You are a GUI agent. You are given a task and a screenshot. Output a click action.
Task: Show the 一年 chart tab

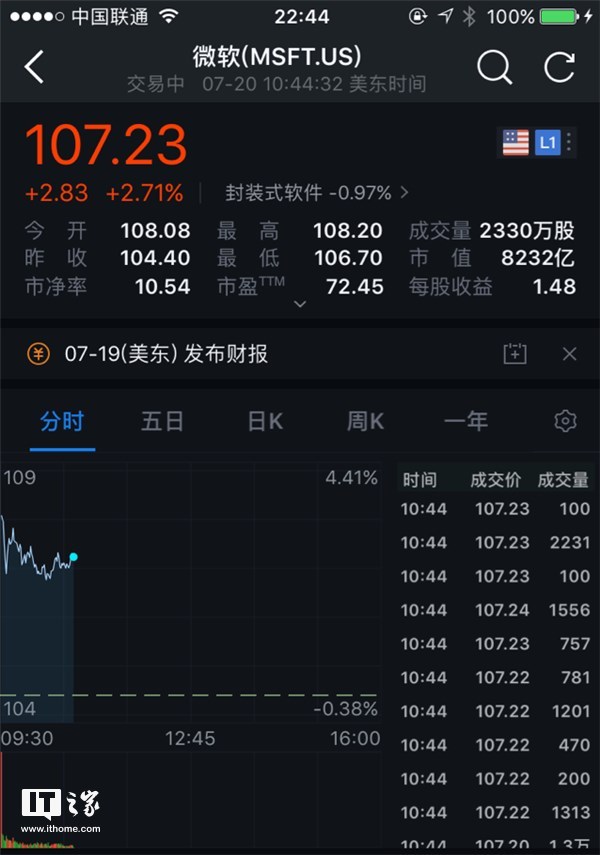[466, 421]
